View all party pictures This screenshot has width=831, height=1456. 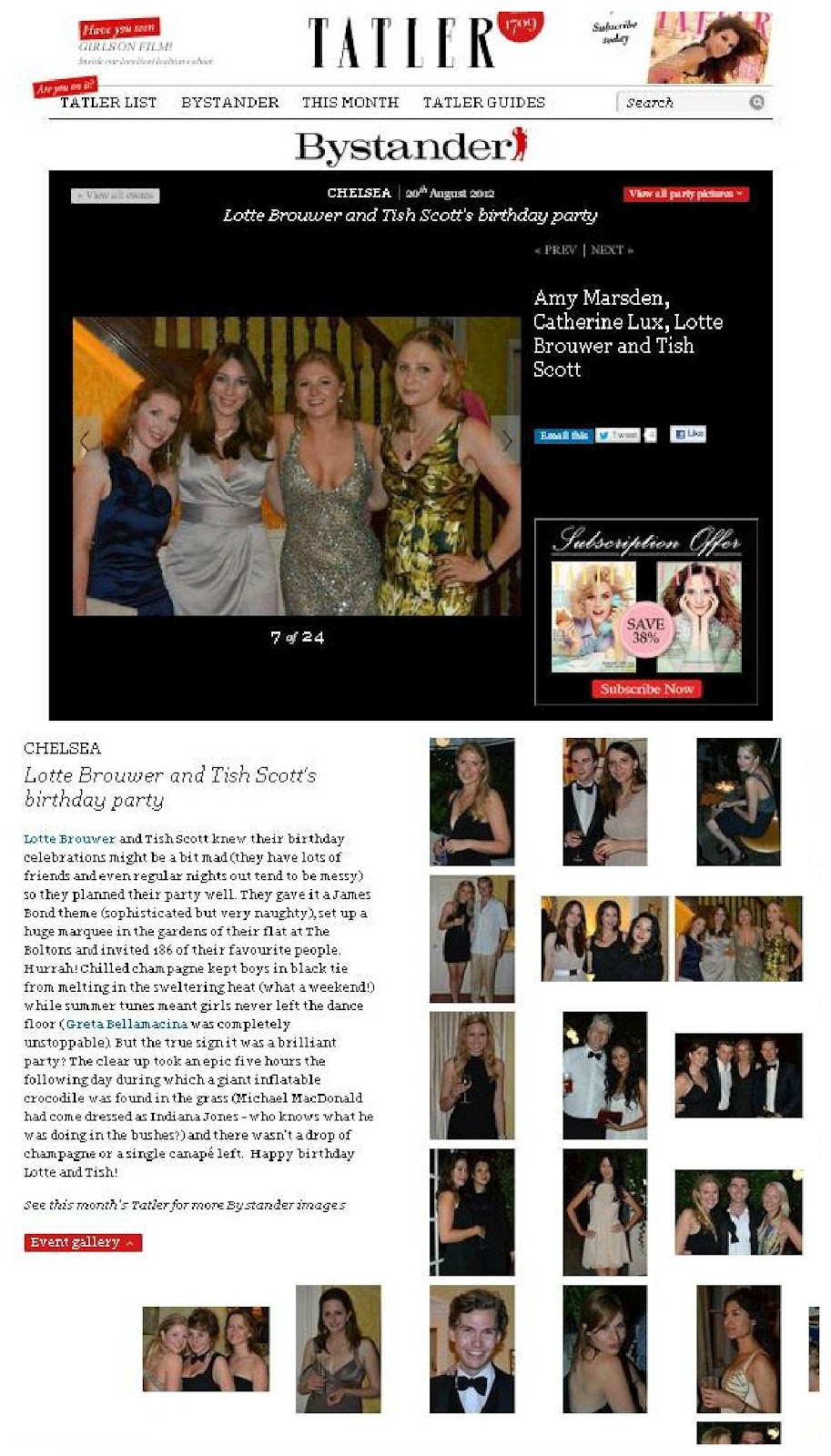click(686, 194)
